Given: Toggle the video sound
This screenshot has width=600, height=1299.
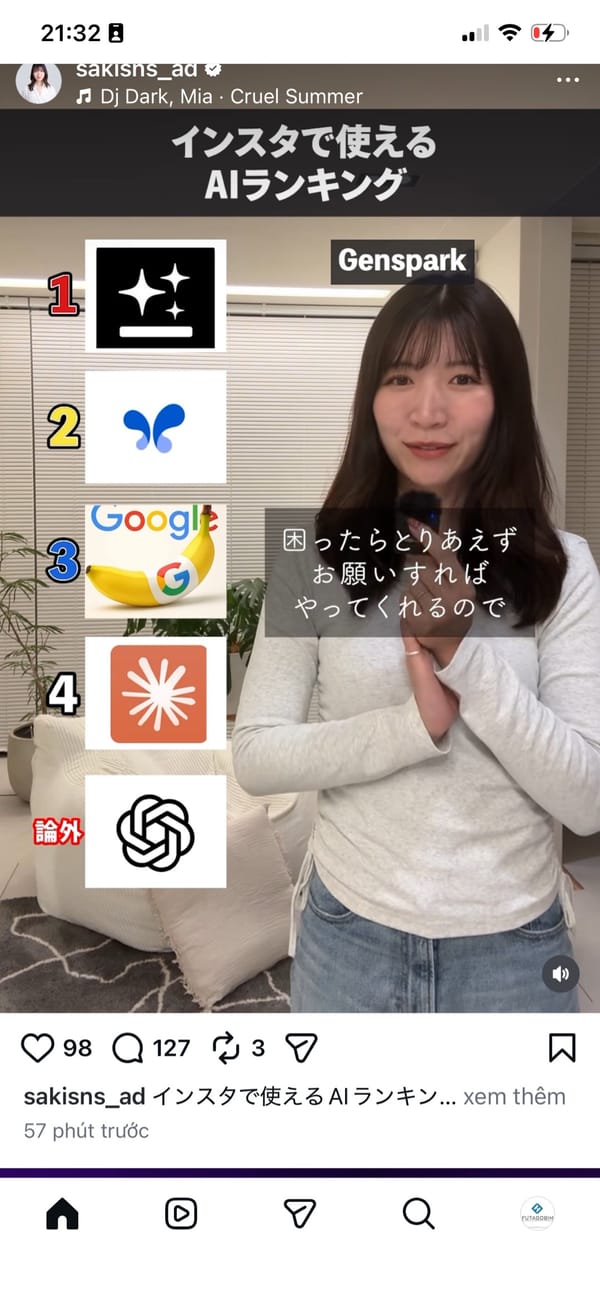Looking at the screenshot, I should pos(561,973).
